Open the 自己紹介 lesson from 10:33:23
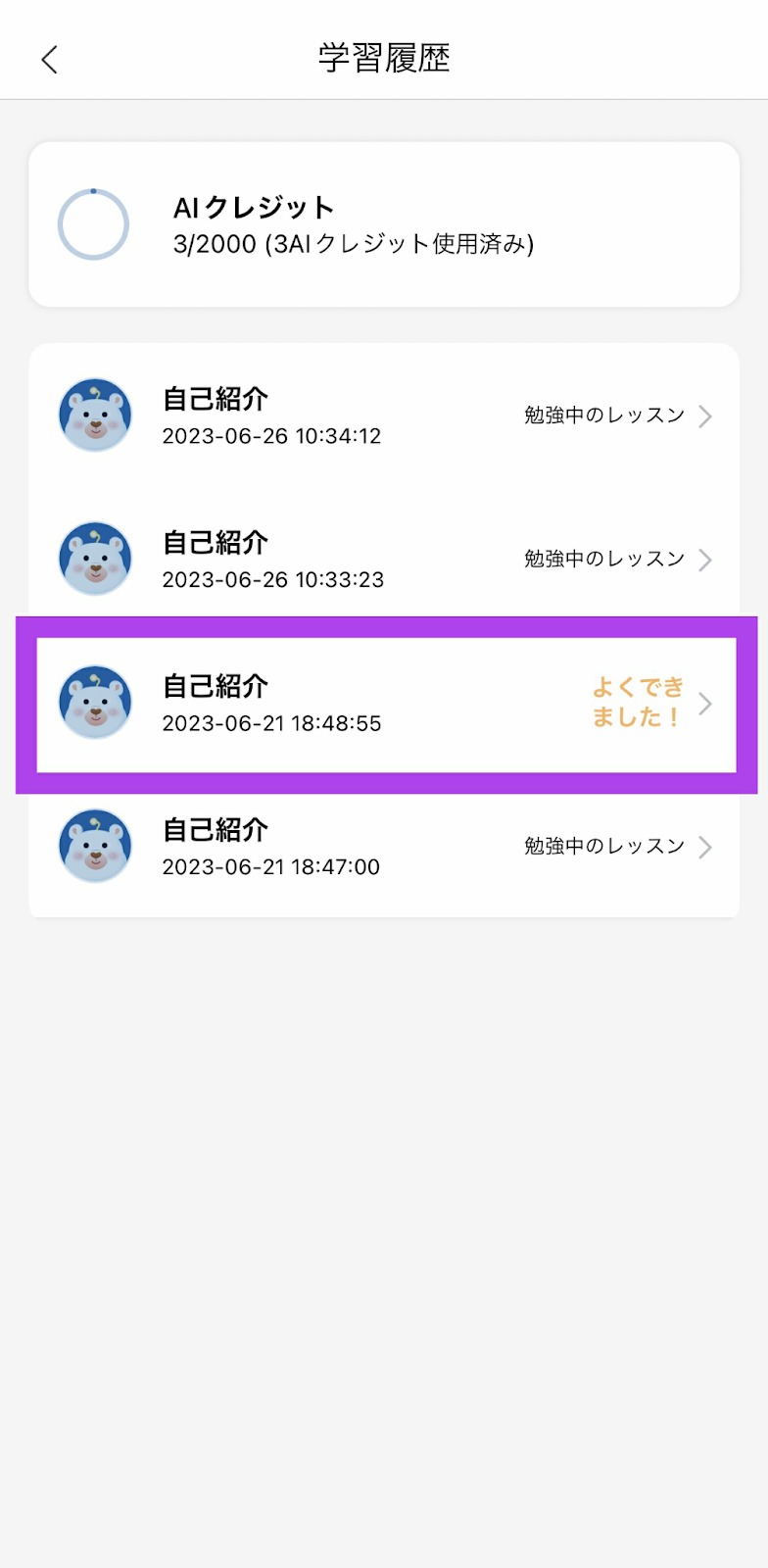The width and height of the screenshot is (768, 1568). [384, 560]
